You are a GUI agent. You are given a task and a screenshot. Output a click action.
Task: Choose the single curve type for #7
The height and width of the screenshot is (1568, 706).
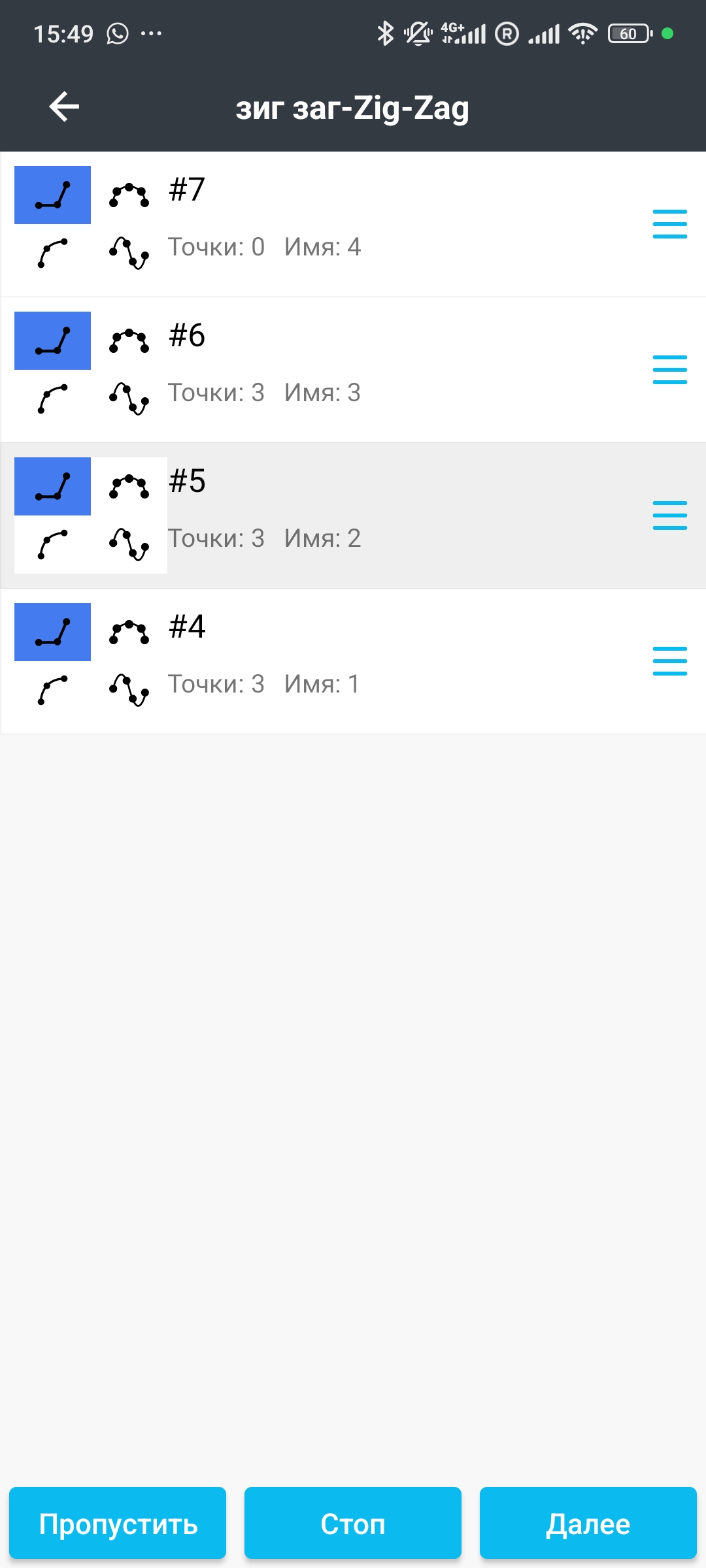[x=52, y=253]
